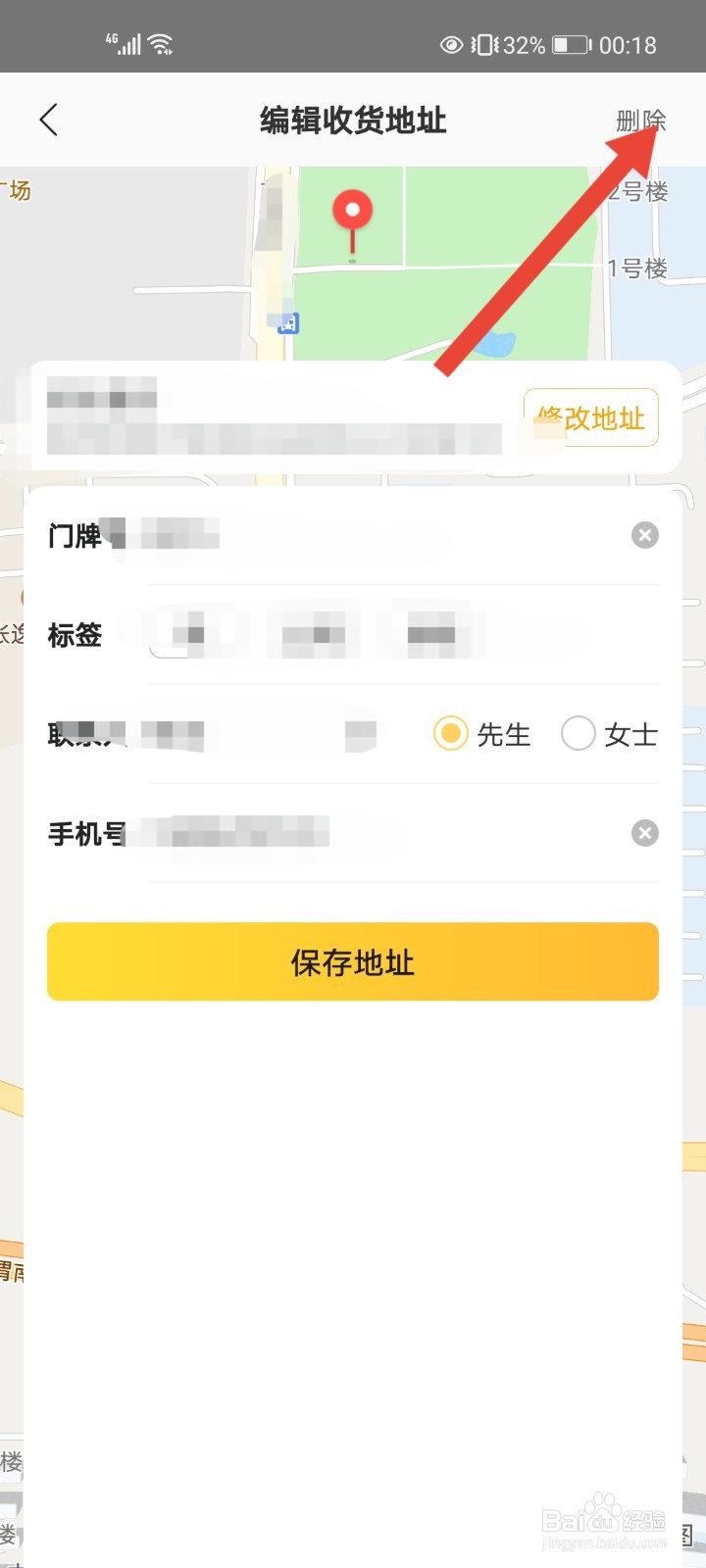Tap the yellow 修改地址 outlined area
Image resolution: width=706 pixels, height=1568 pixels.
[x=590, y=418]
